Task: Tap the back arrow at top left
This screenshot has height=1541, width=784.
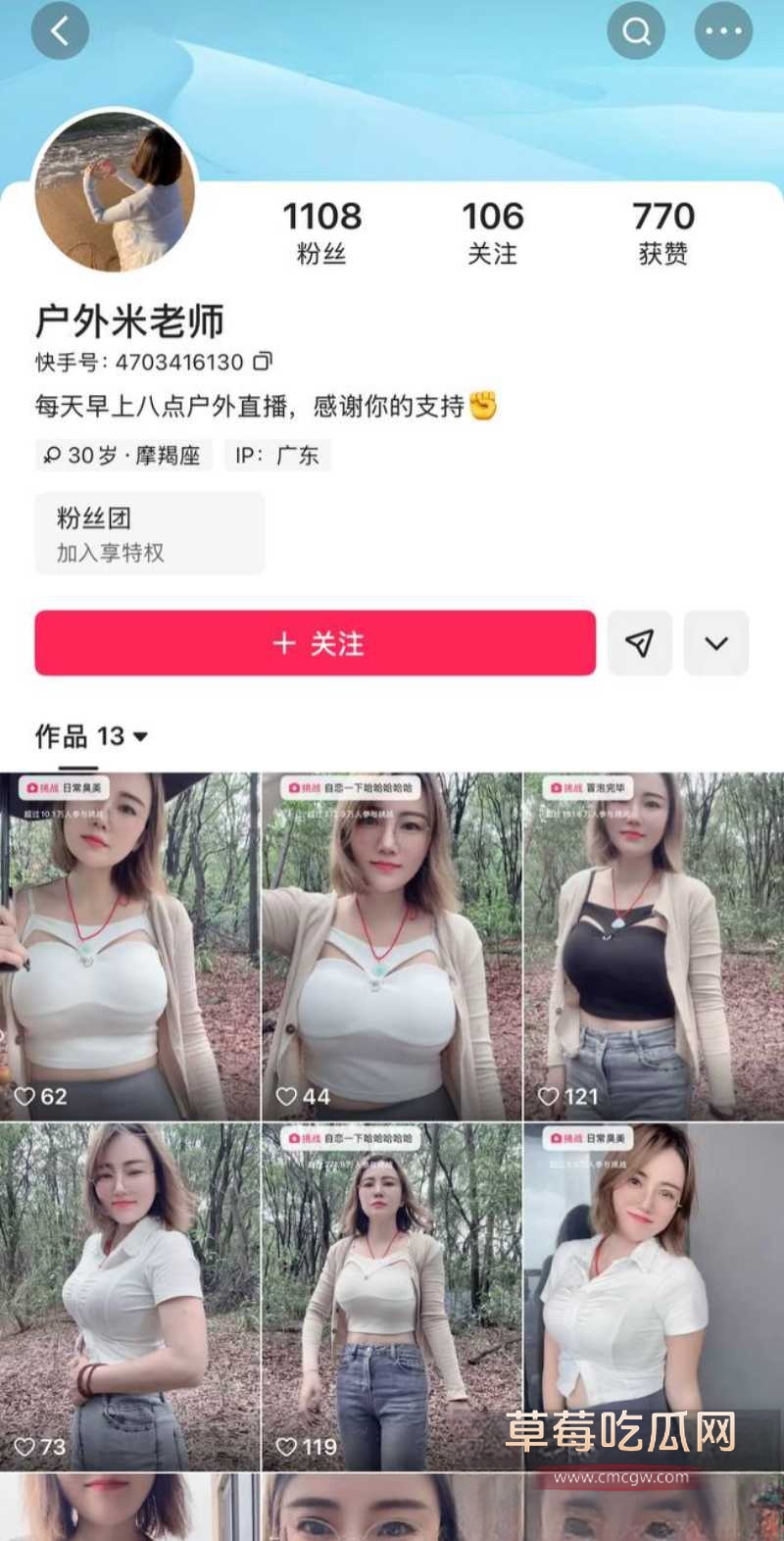Action: coord(61,30)
